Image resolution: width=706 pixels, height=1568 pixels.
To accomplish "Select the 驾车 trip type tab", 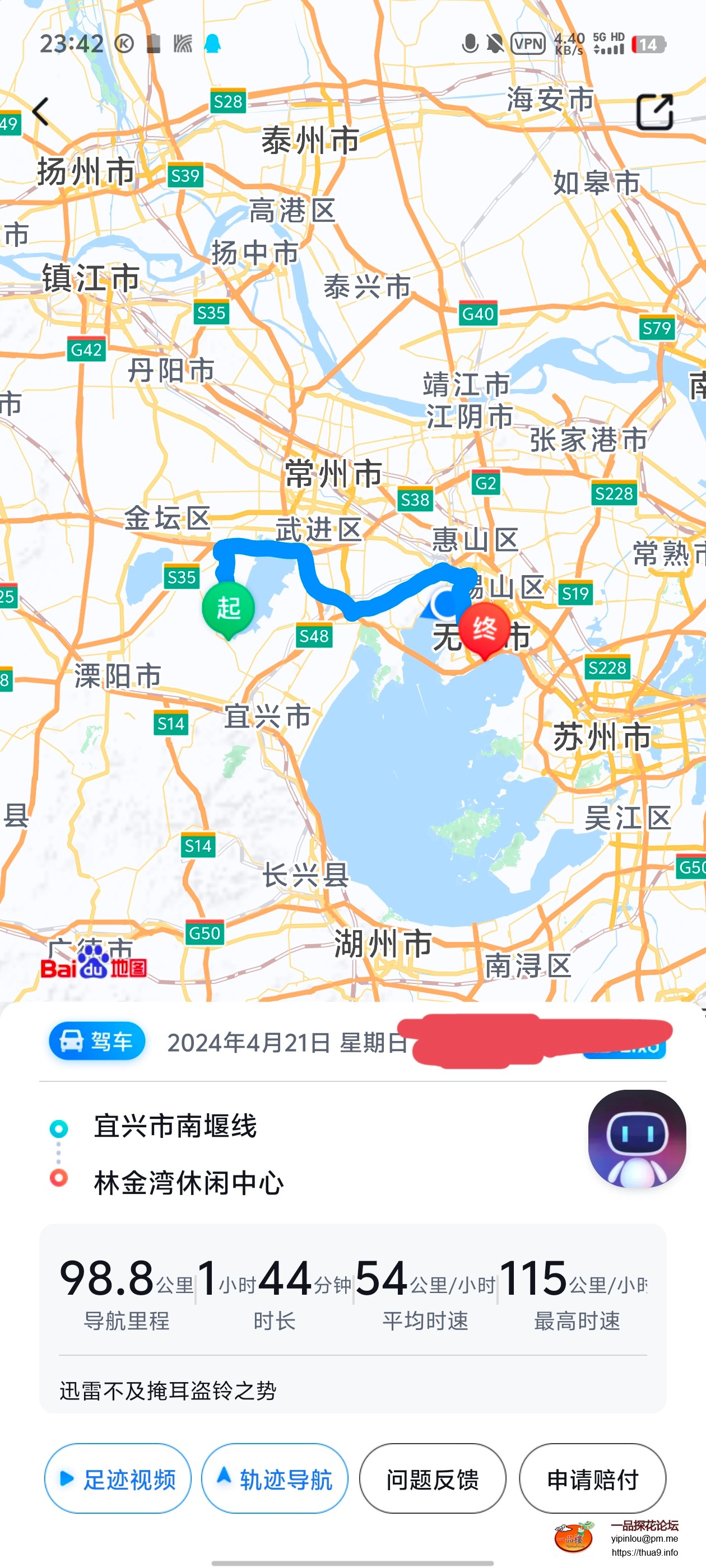I will point(97,1042).
